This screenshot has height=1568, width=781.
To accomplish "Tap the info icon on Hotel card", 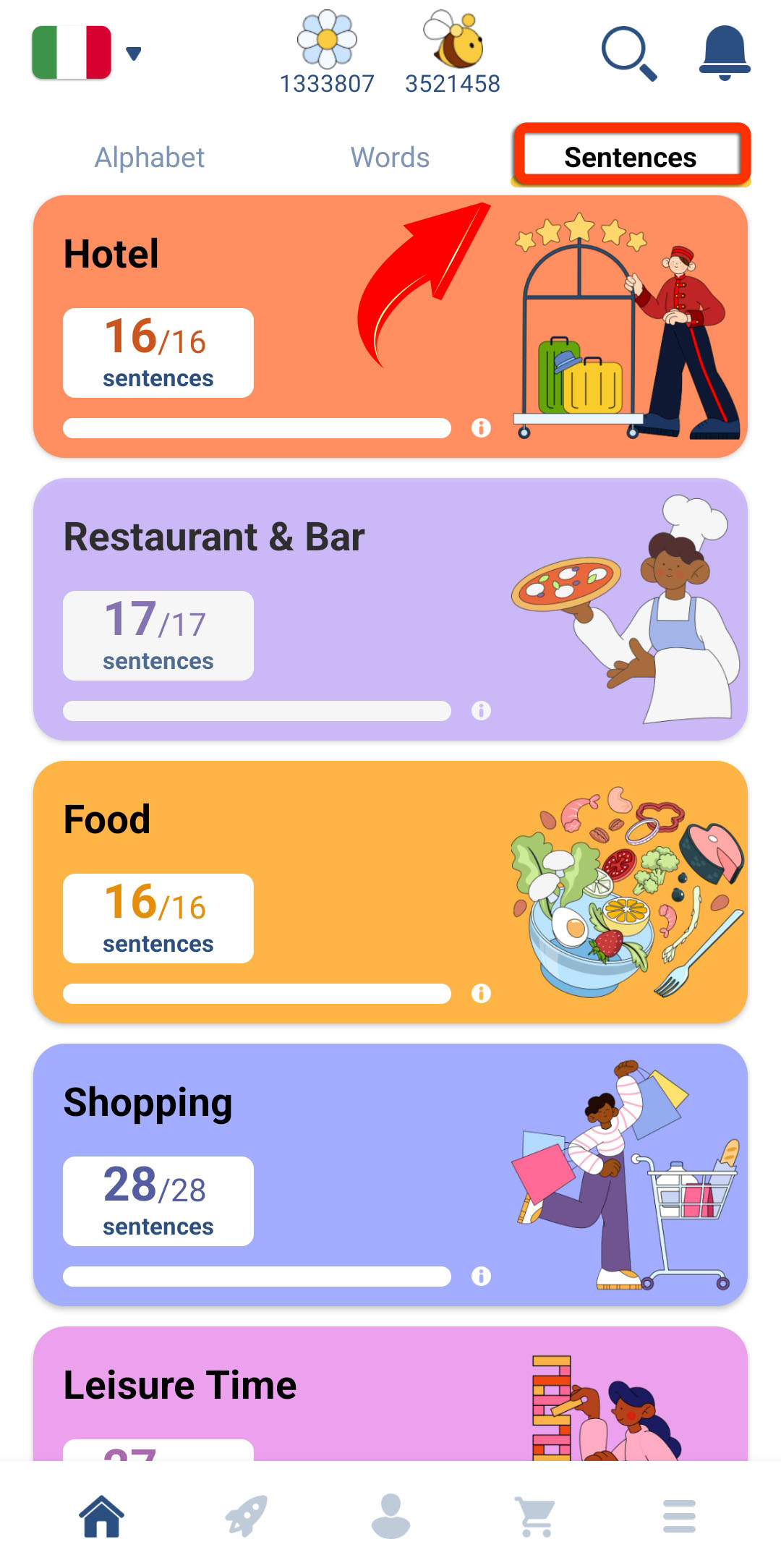I will click(481, 428).
